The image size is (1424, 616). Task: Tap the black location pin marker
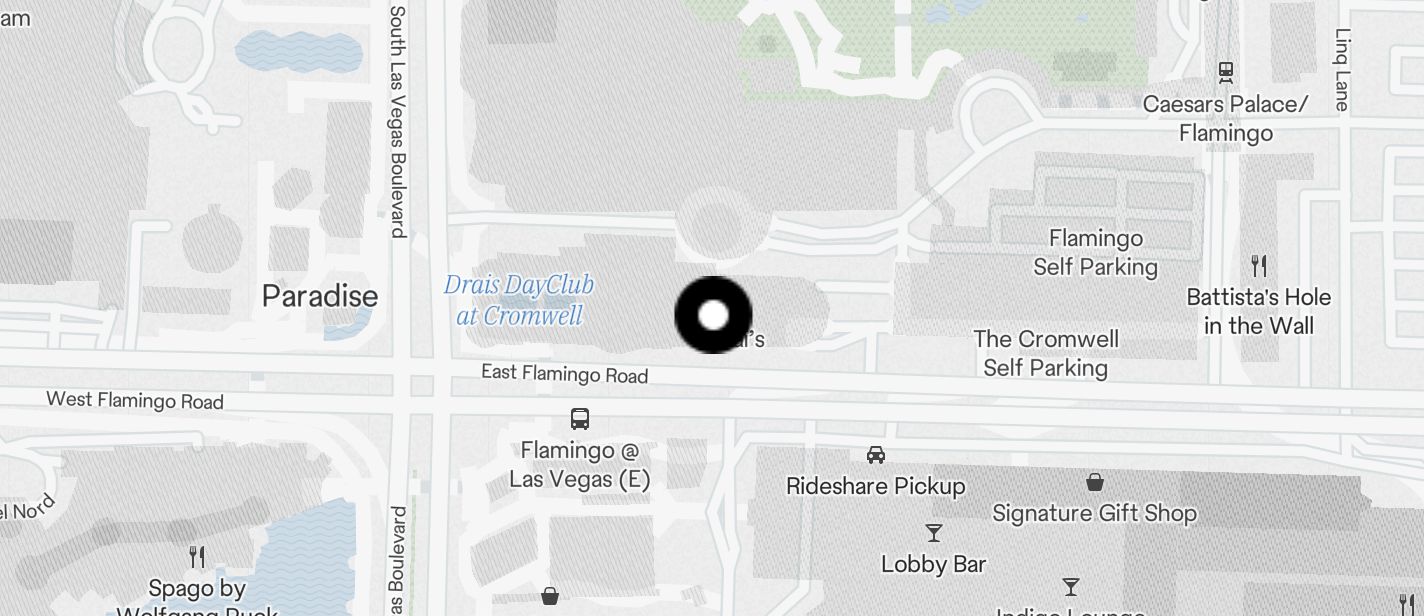[x=713, y=315]
